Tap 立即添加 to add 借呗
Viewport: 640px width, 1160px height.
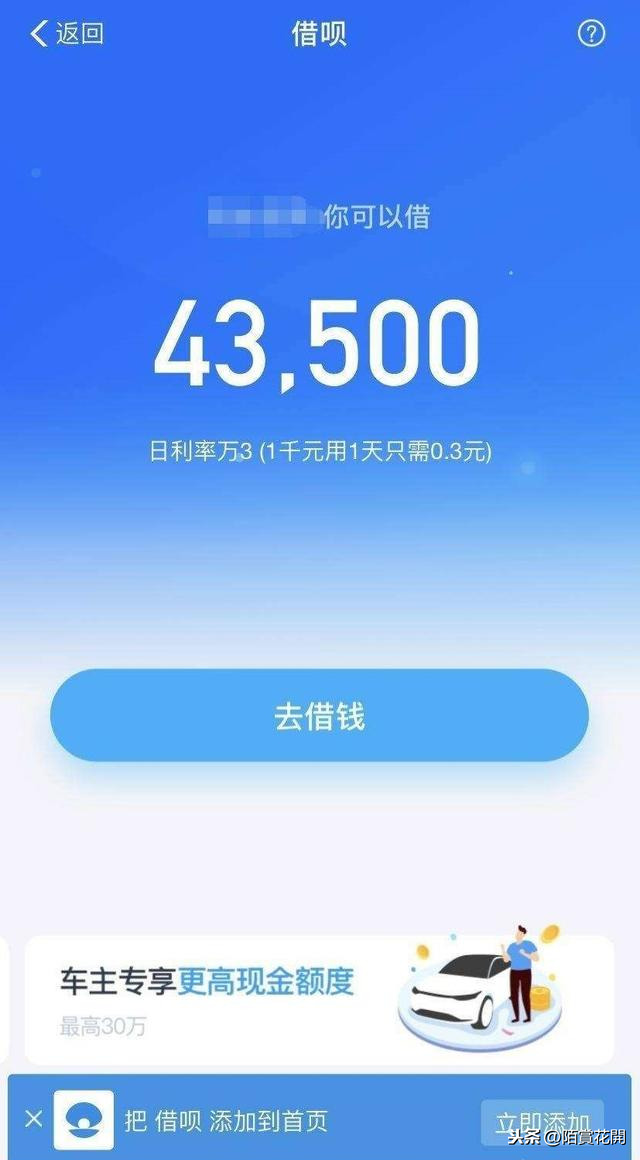(542, 1120)
